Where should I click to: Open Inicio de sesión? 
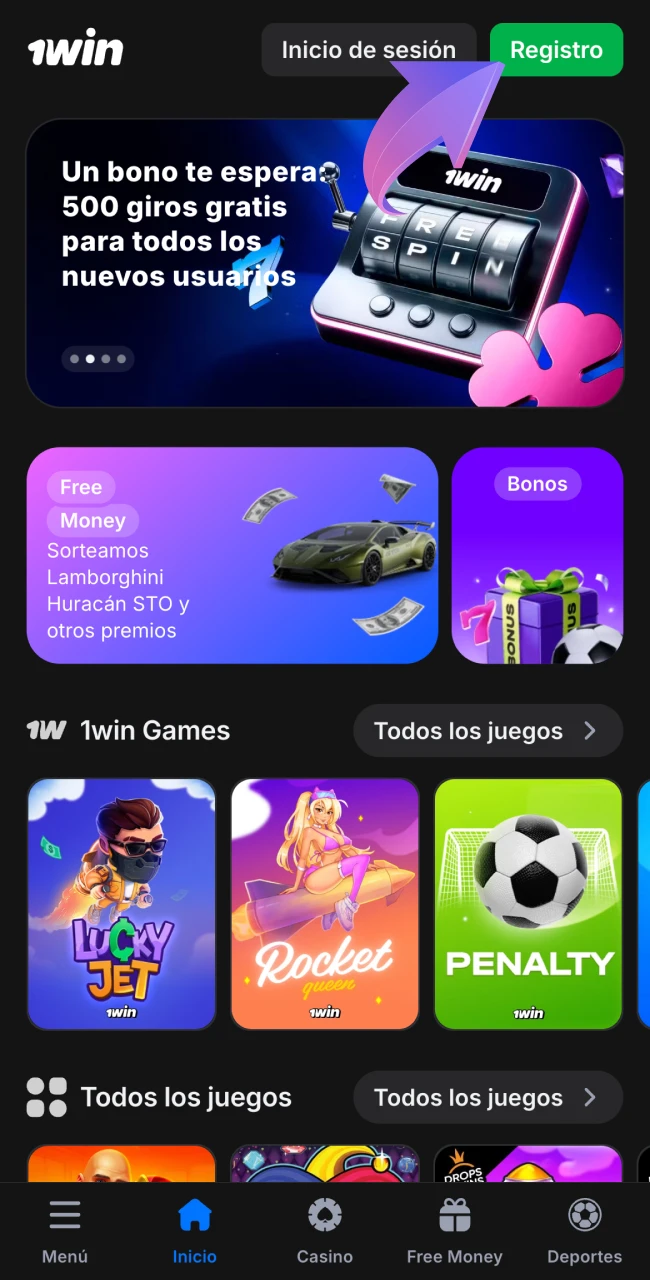368,50
